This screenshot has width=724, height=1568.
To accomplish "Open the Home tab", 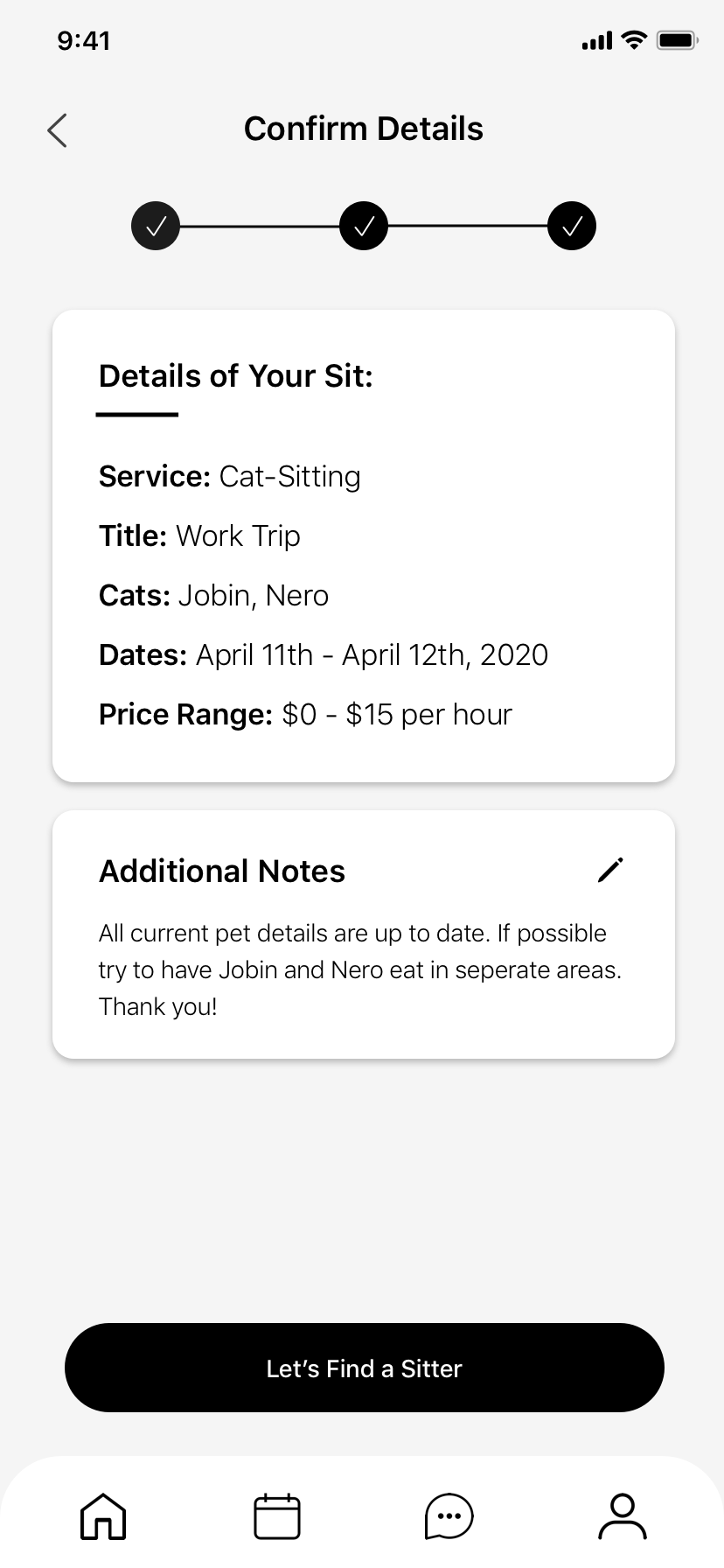I will pyautogui.click(x=103, y=1516).
